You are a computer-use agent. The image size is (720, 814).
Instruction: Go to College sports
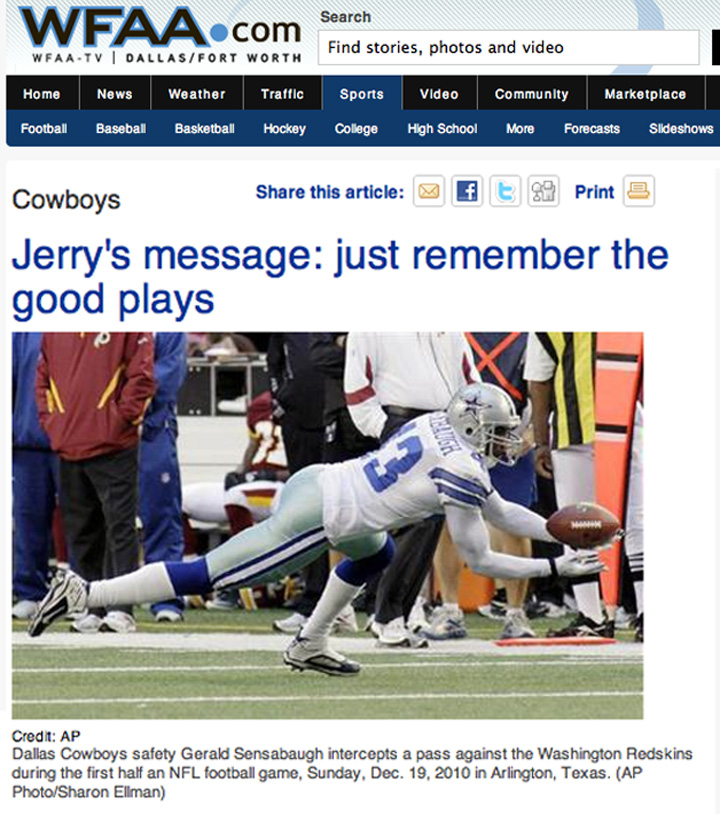point(356,129)
